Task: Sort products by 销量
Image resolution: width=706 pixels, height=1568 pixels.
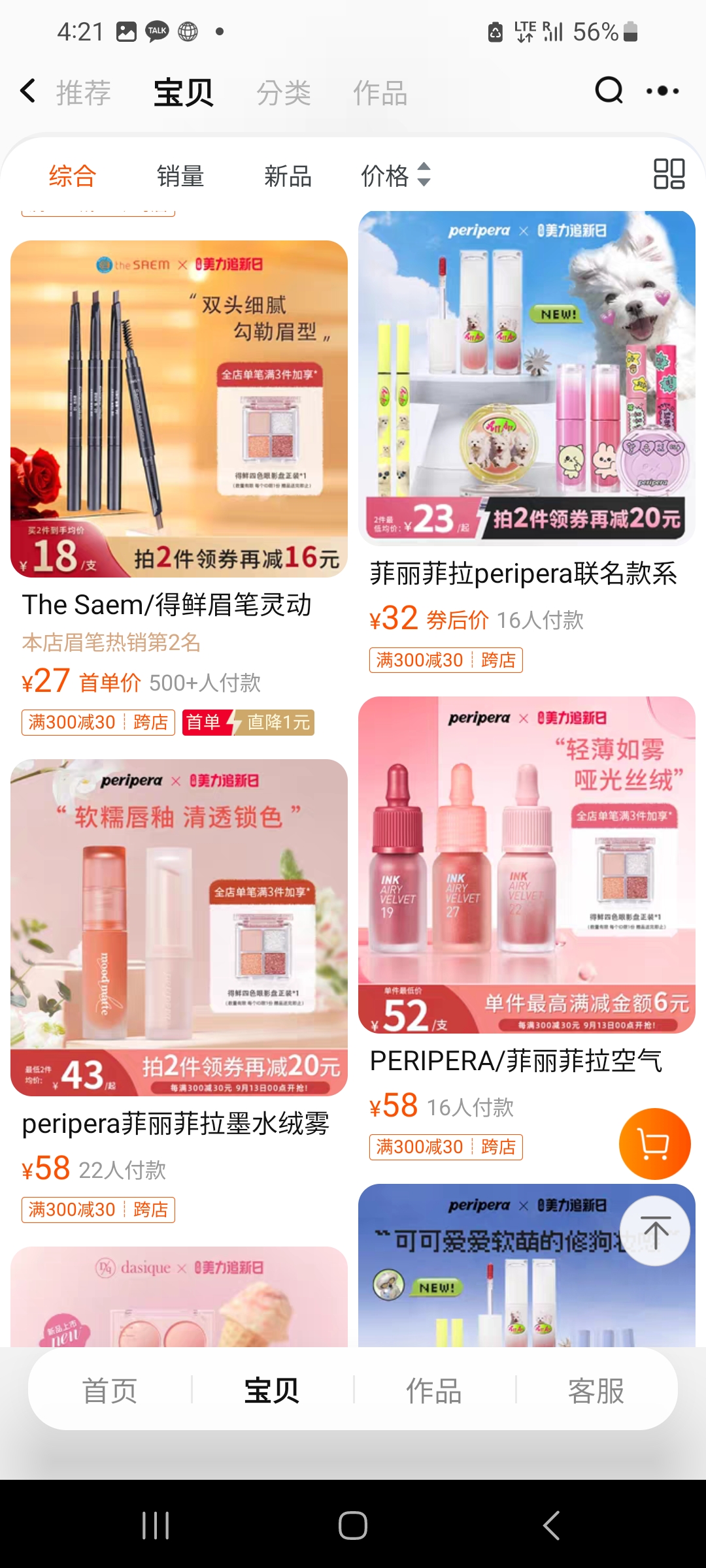Action: pos(180,176)
